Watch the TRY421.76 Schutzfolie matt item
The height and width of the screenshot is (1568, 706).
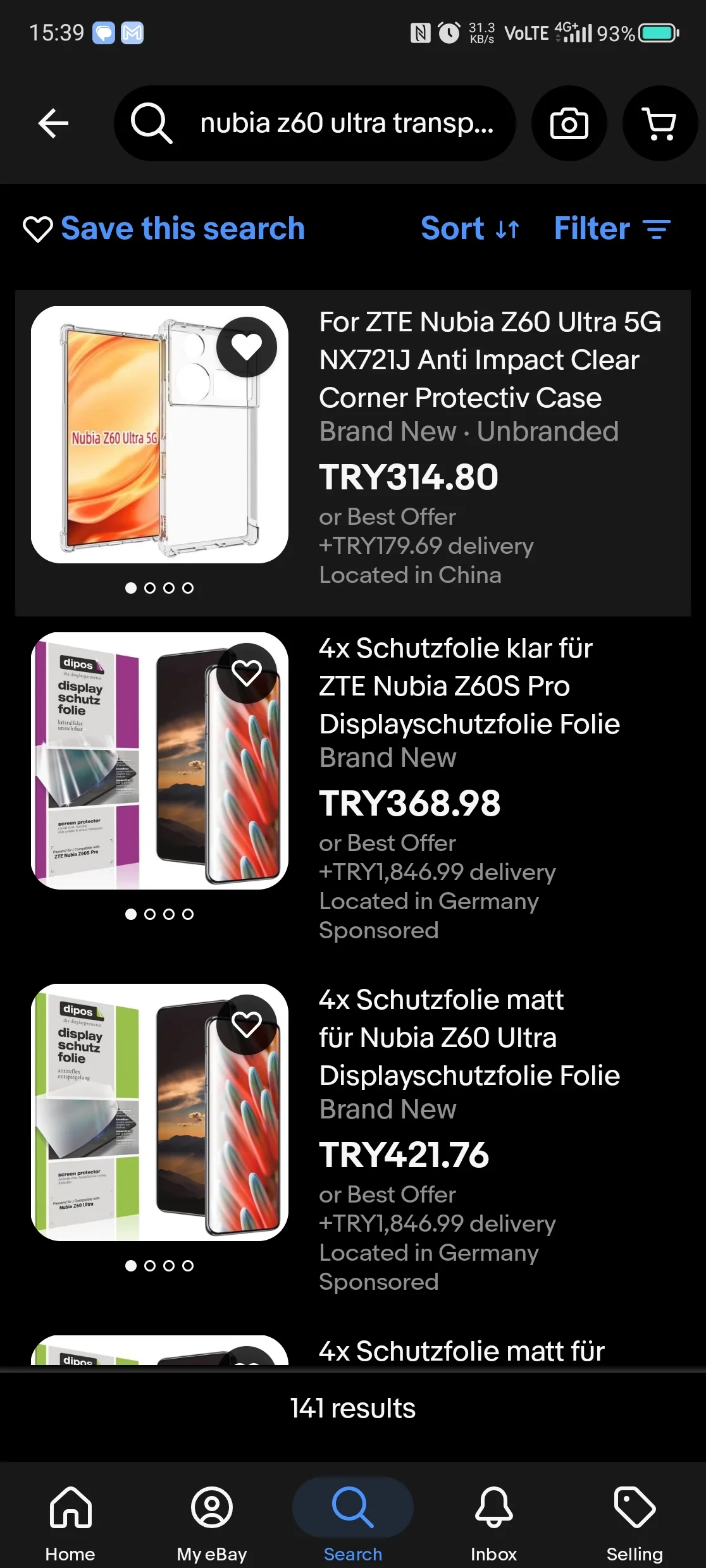(247, 1025)
